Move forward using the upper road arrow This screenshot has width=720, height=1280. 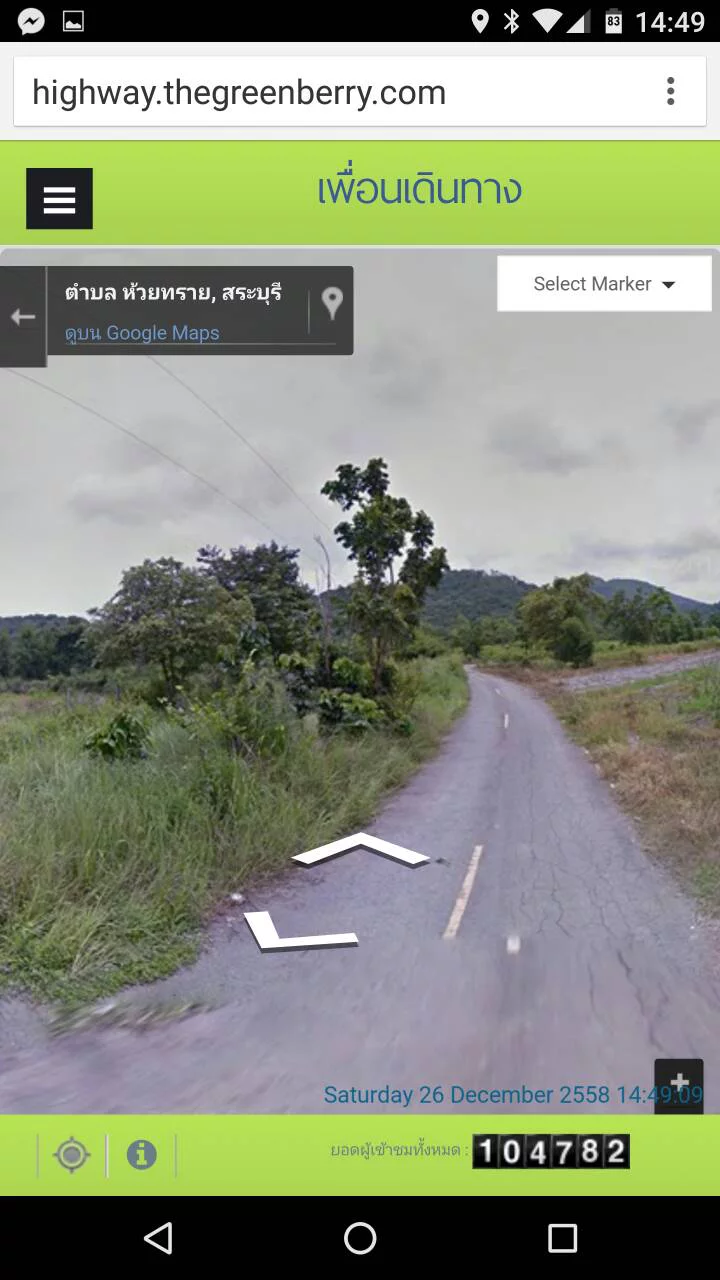360,849
